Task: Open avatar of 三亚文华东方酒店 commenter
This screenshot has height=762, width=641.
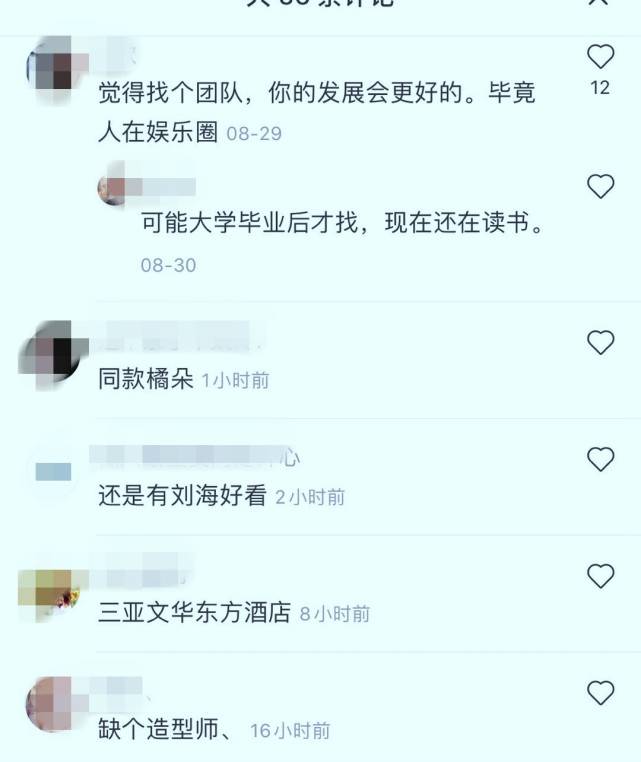Action: [48, 593]
